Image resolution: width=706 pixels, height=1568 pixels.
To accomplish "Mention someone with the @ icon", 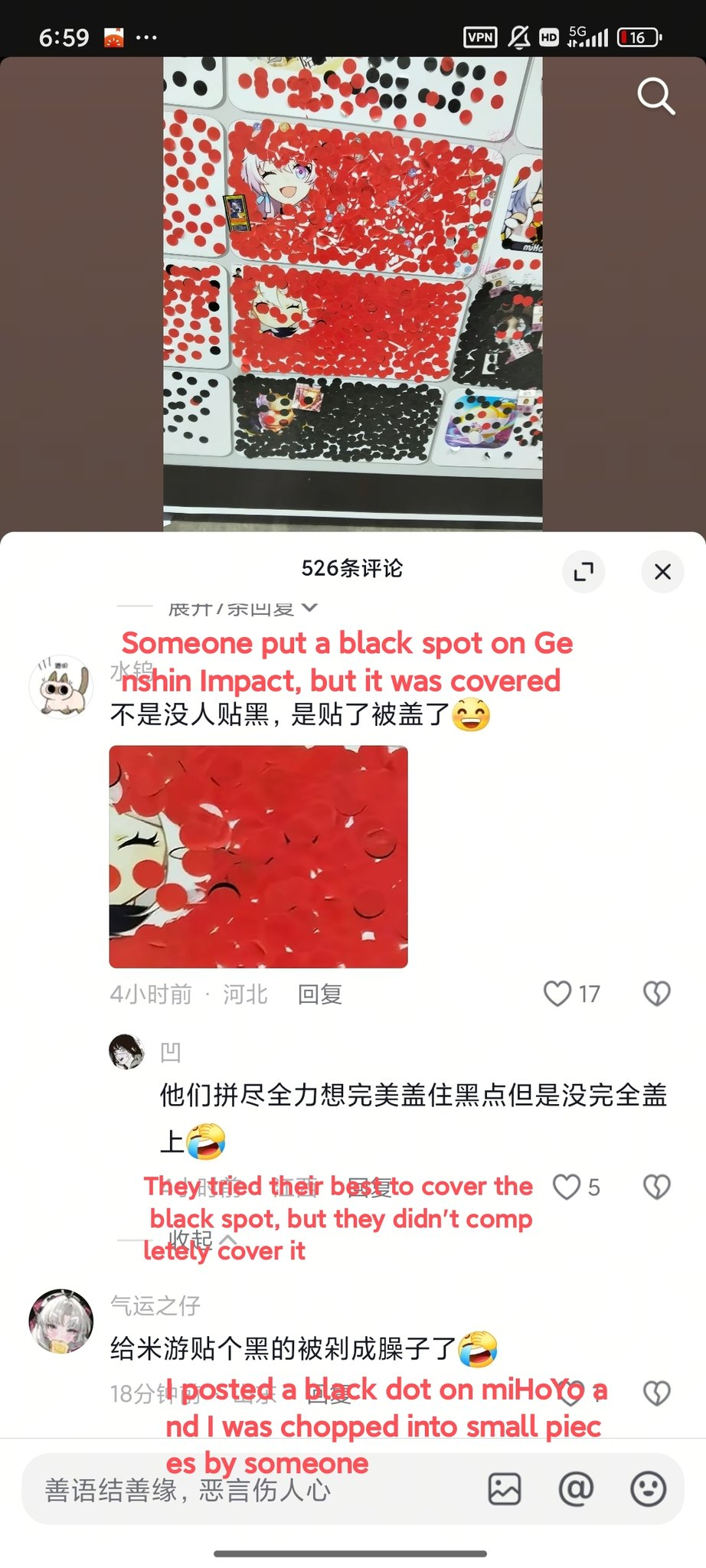I will pos(576,1489).
